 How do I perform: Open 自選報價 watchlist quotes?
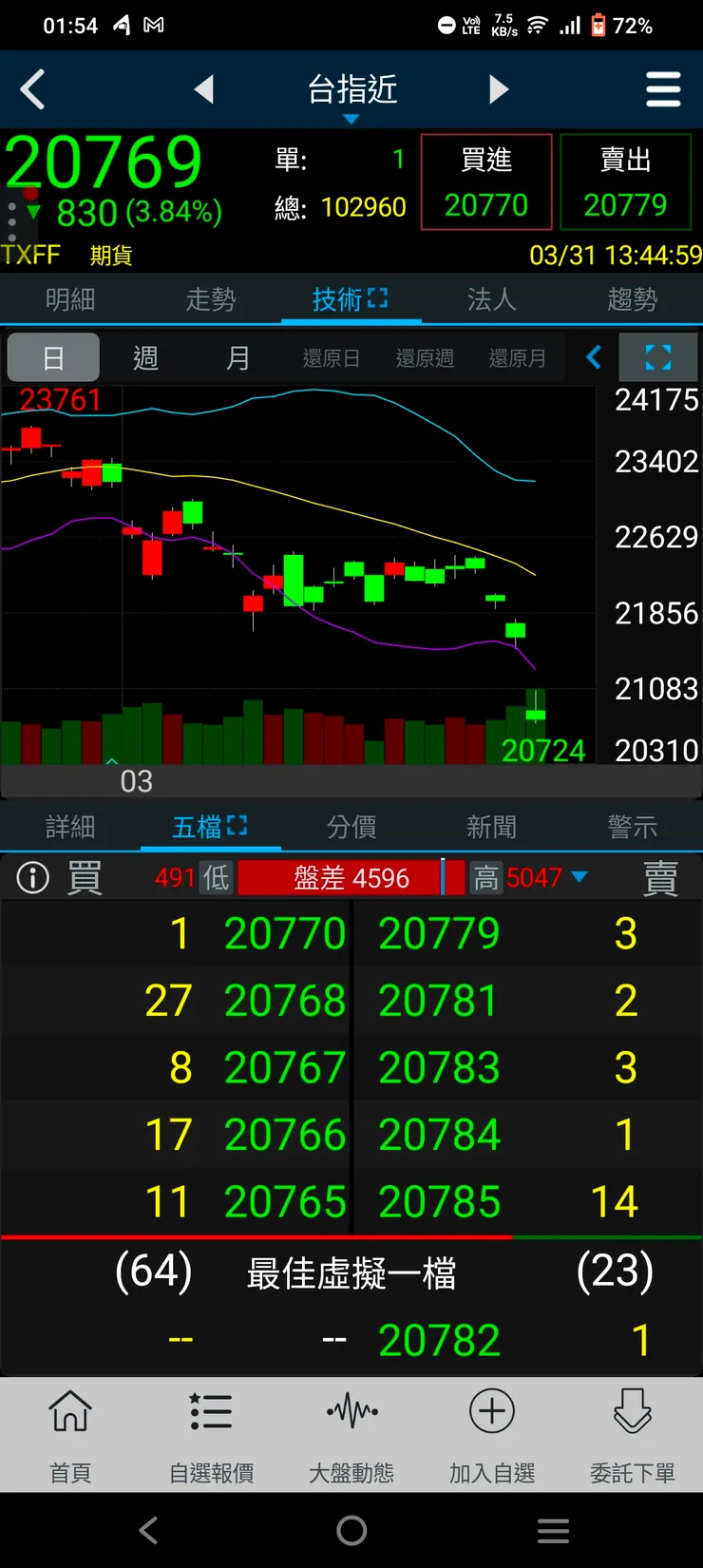coord(211,1435)
